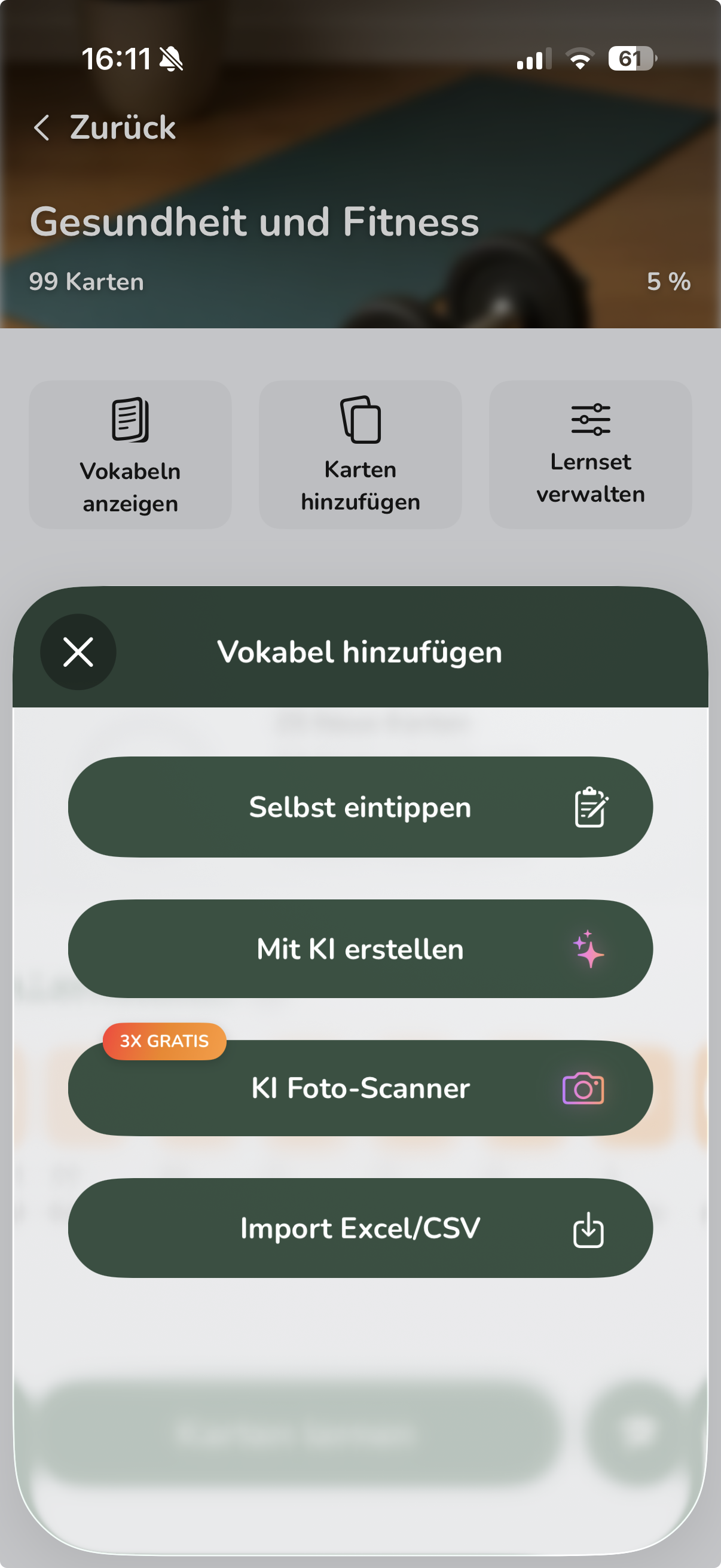
Task: Open the Lernset verwalten settings sliders icon
Action: pos(589,418)
